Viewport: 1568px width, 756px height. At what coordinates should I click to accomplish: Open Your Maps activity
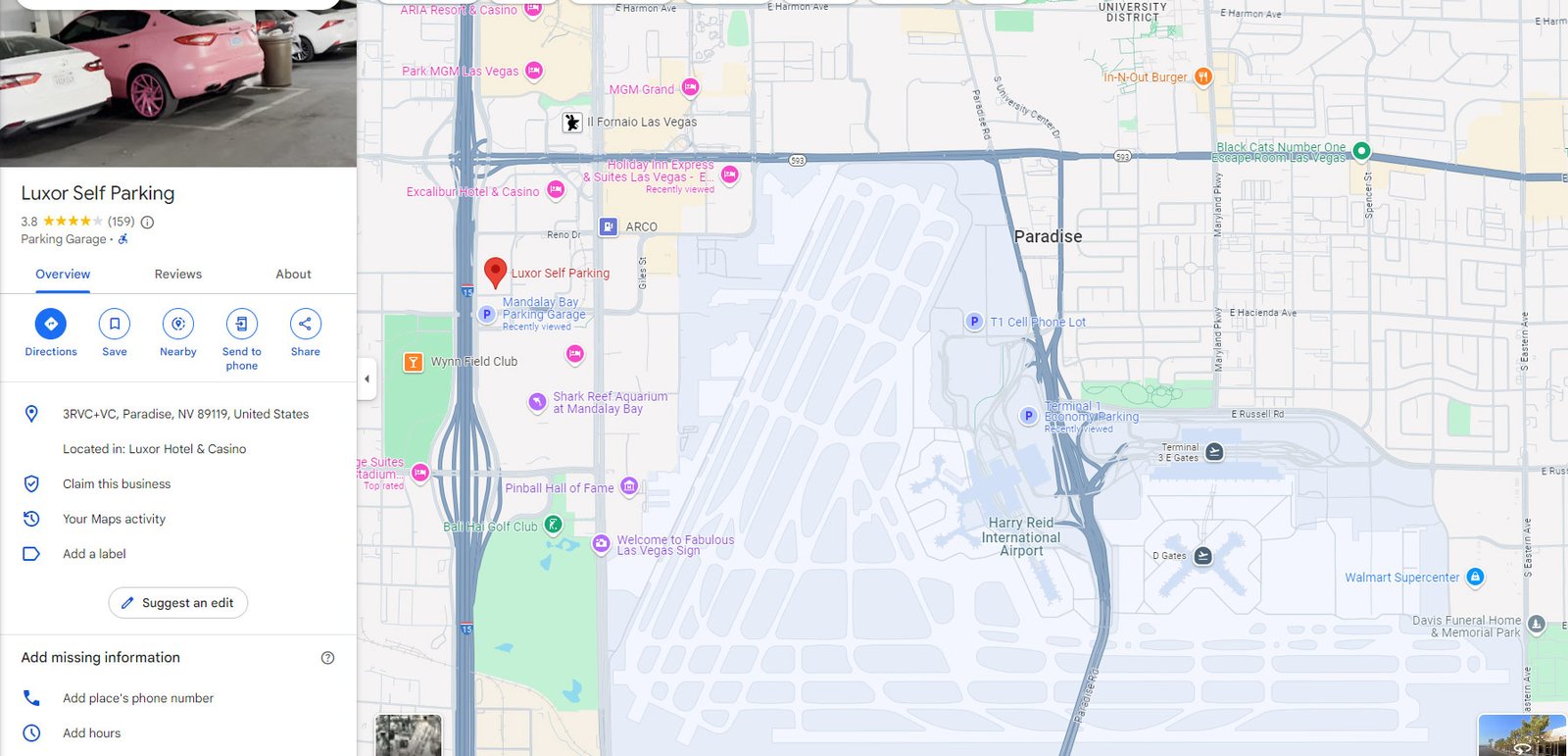click(114, 520)
